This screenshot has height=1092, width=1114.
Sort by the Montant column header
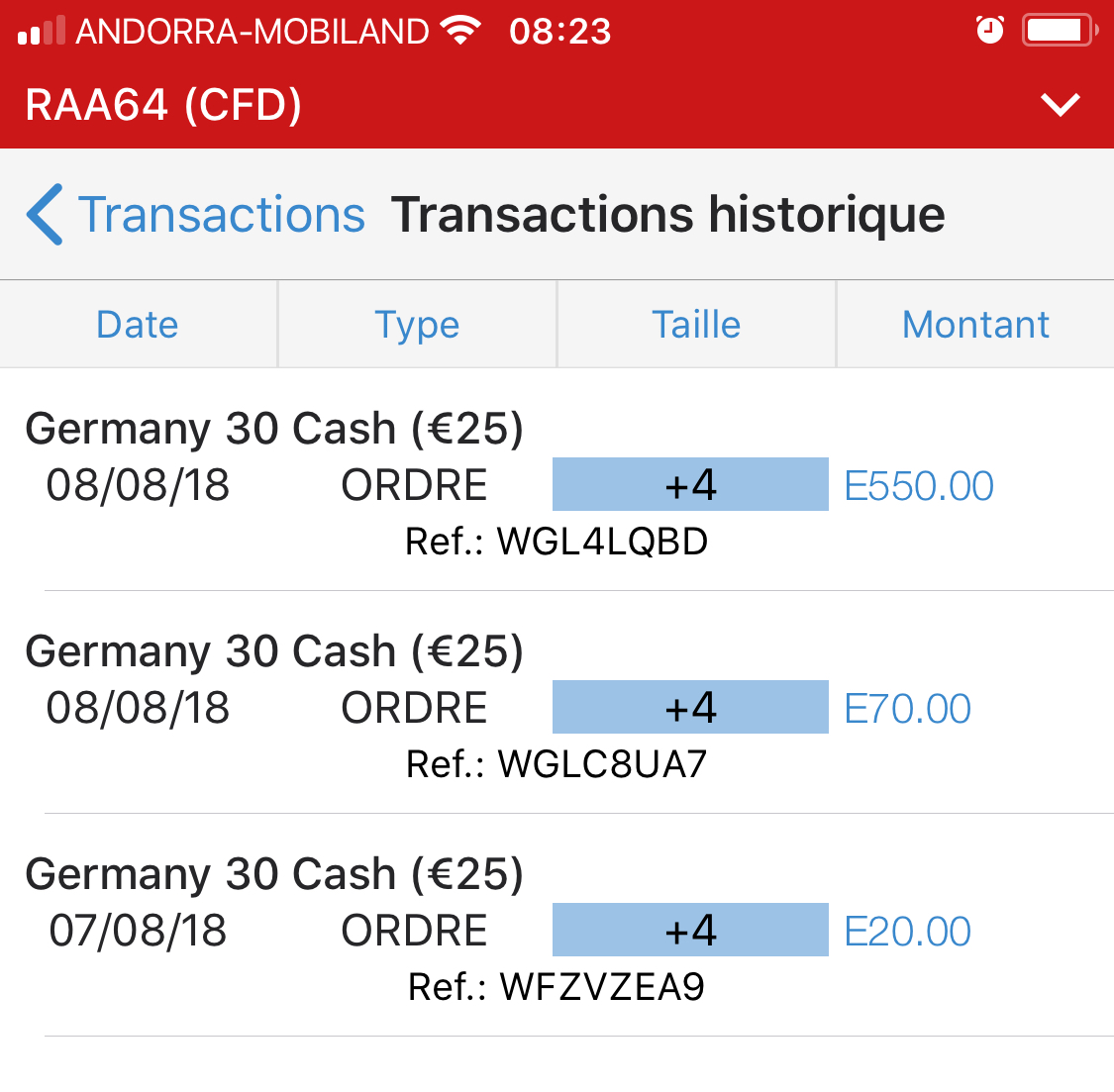click(975, 325)
